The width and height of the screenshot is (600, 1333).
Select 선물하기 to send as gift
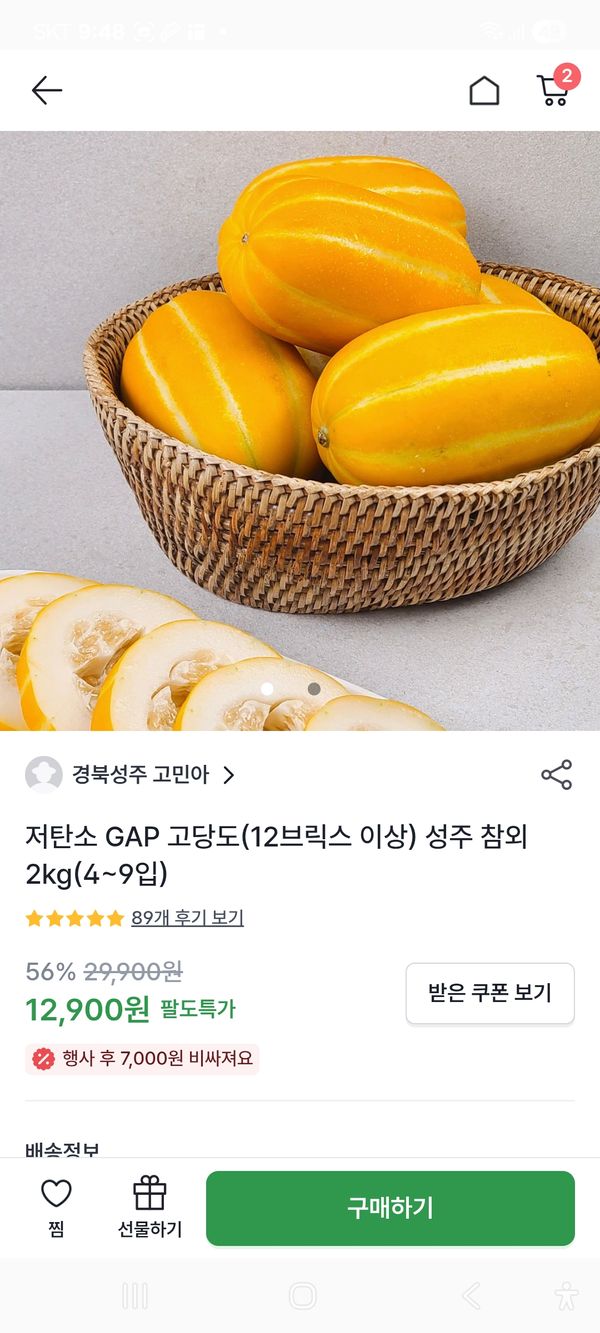[150, 1208]
